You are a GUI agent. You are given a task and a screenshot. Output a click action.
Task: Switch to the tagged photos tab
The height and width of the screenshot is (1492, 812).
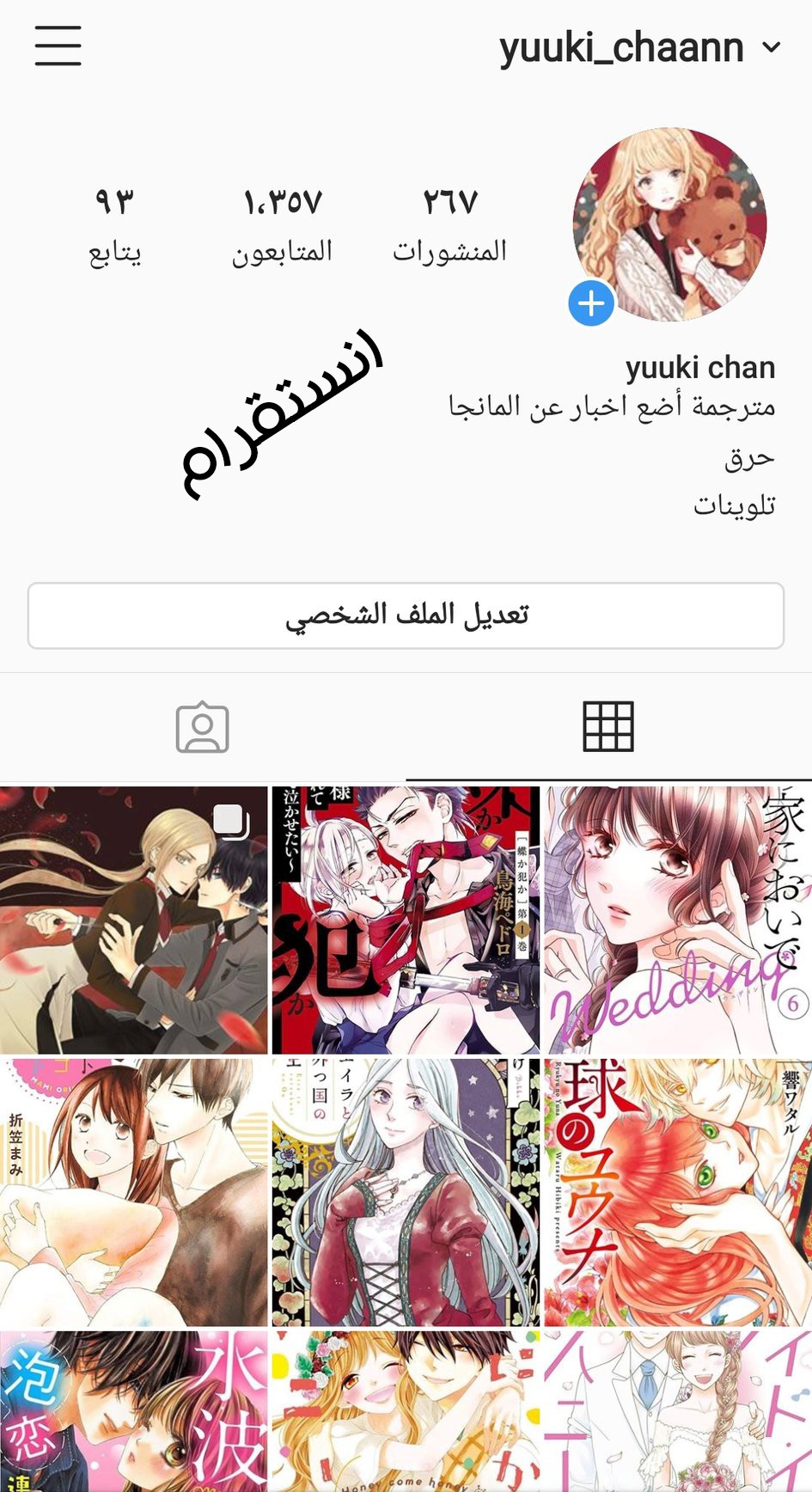tap(203, 728)
